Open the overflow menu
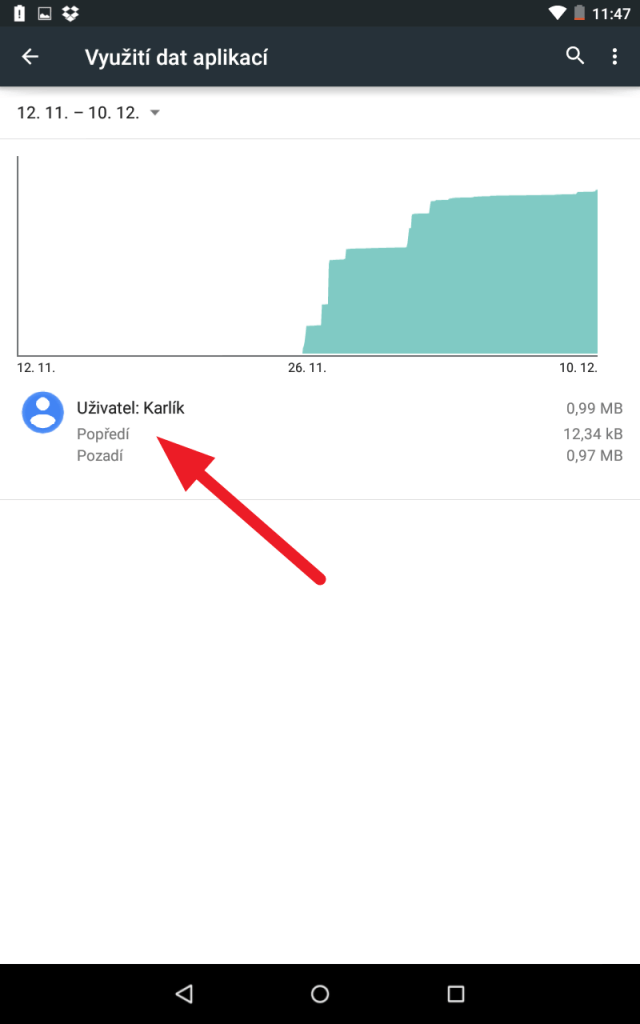 pyautogui.click(x=615, y=57)
